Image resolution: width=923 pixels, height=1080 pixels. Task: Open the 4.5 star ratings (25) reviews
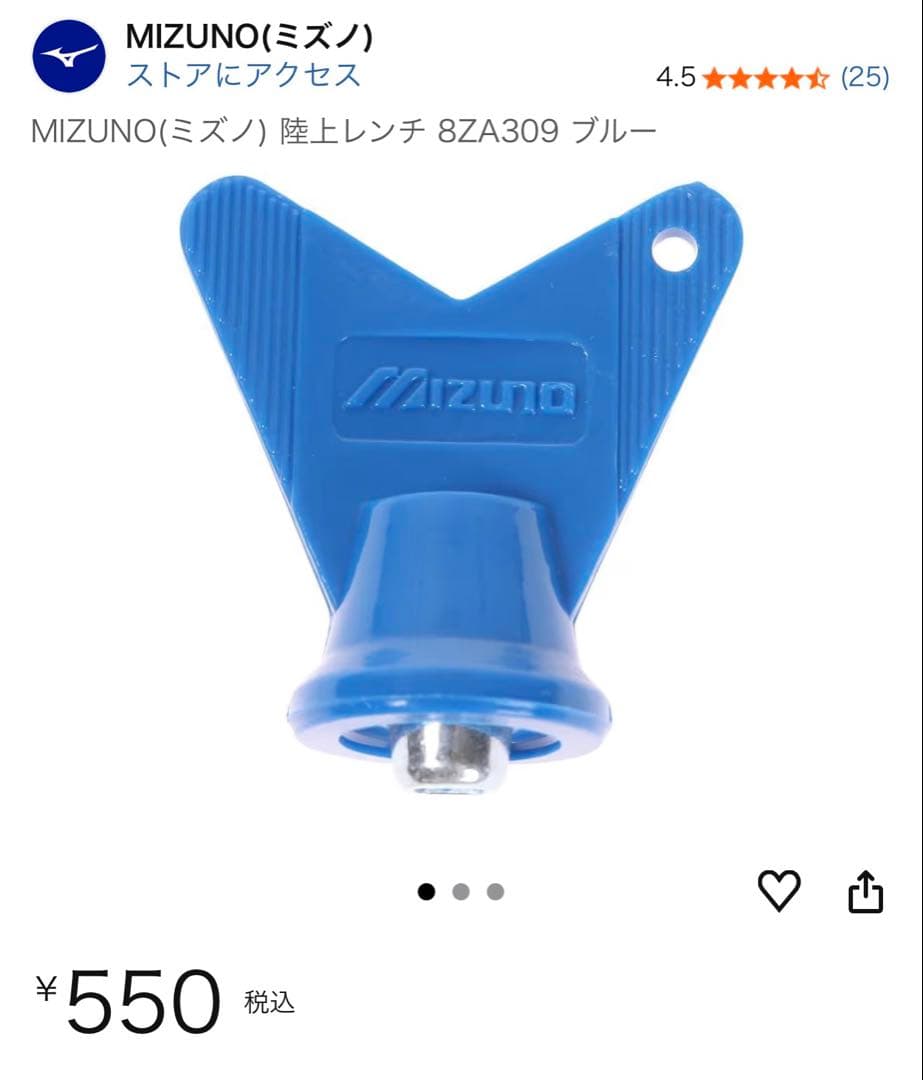point(772,77)
